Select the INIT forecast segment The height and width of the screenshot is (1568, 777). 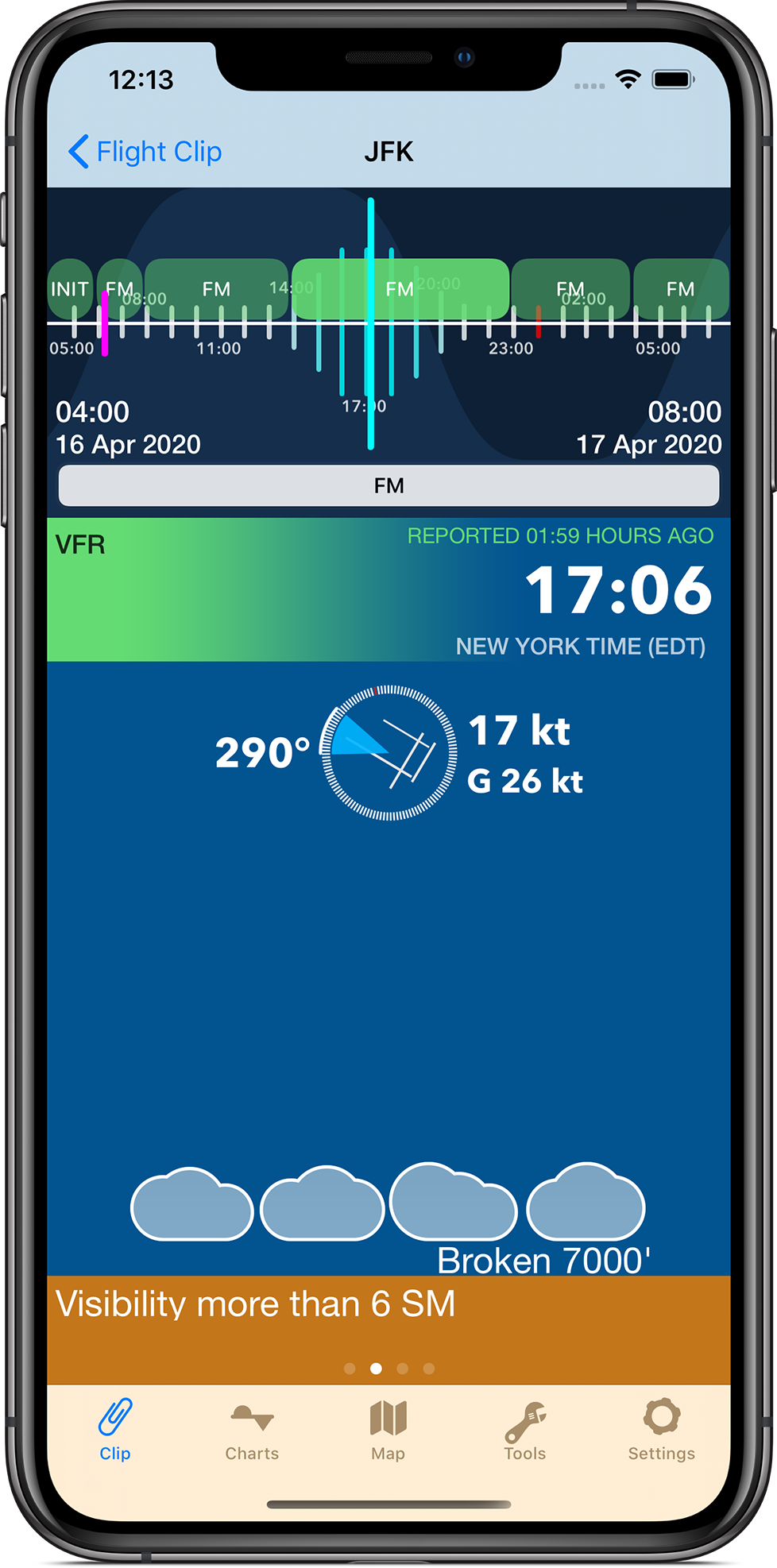70,289
